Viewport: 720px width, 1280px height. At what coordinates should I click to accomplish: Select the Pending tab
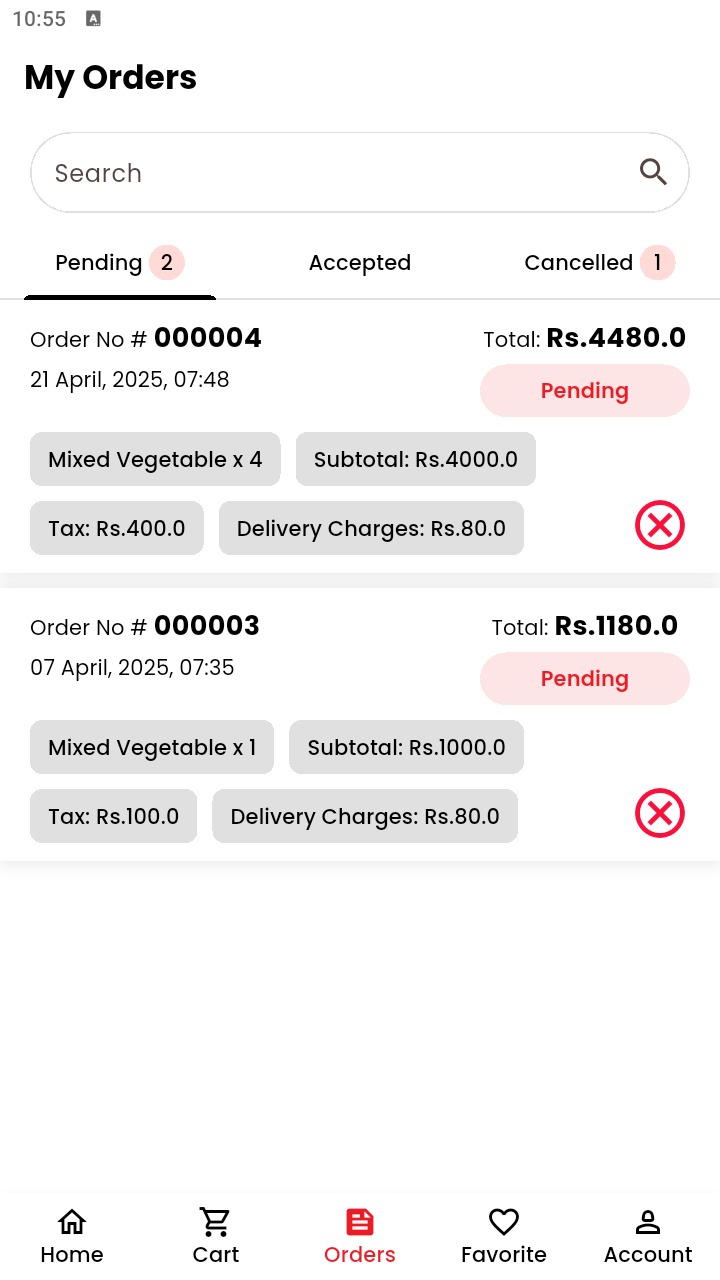(99, 262)
